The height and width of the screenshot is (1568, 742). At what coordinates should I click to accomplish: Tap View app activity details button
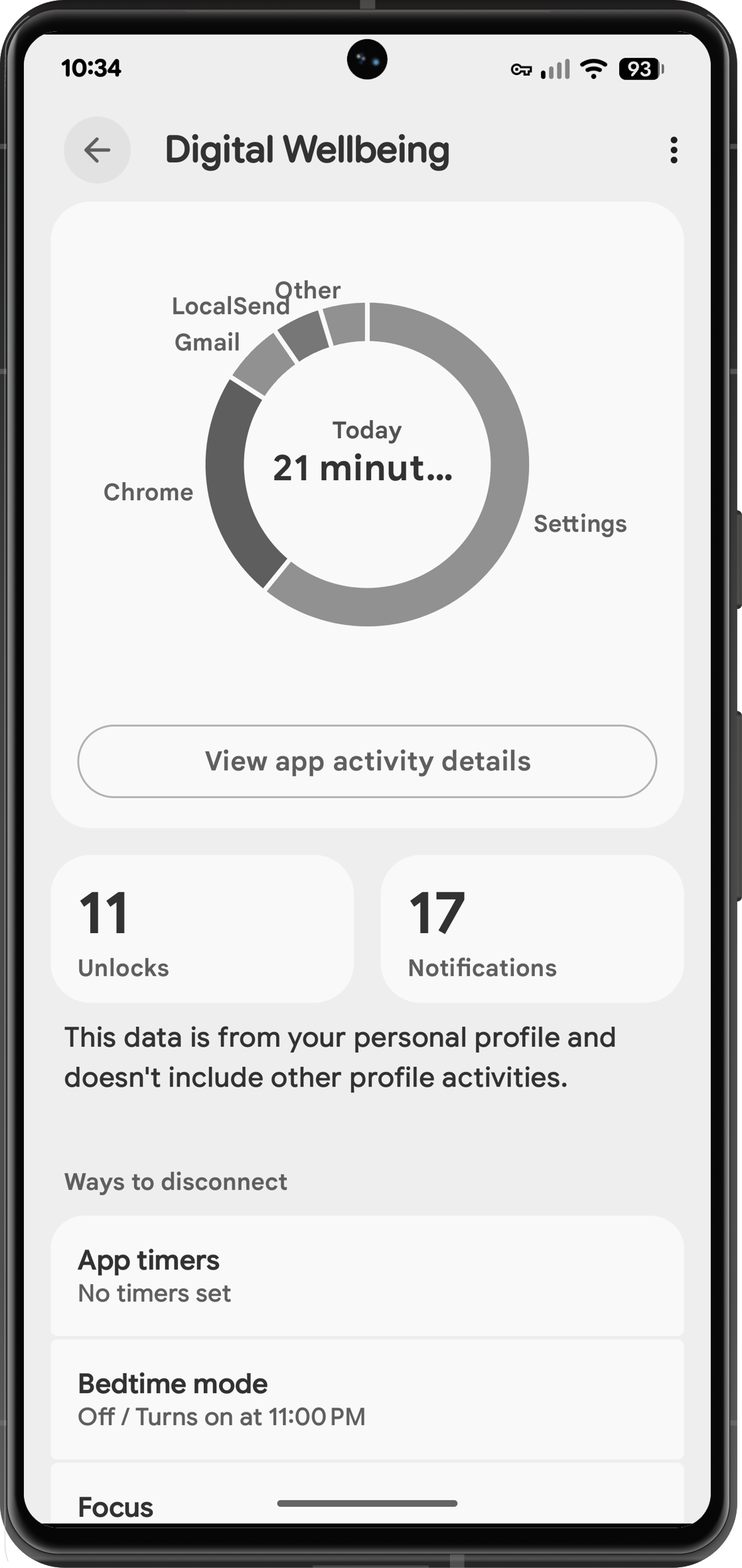[x=367, y=761]
